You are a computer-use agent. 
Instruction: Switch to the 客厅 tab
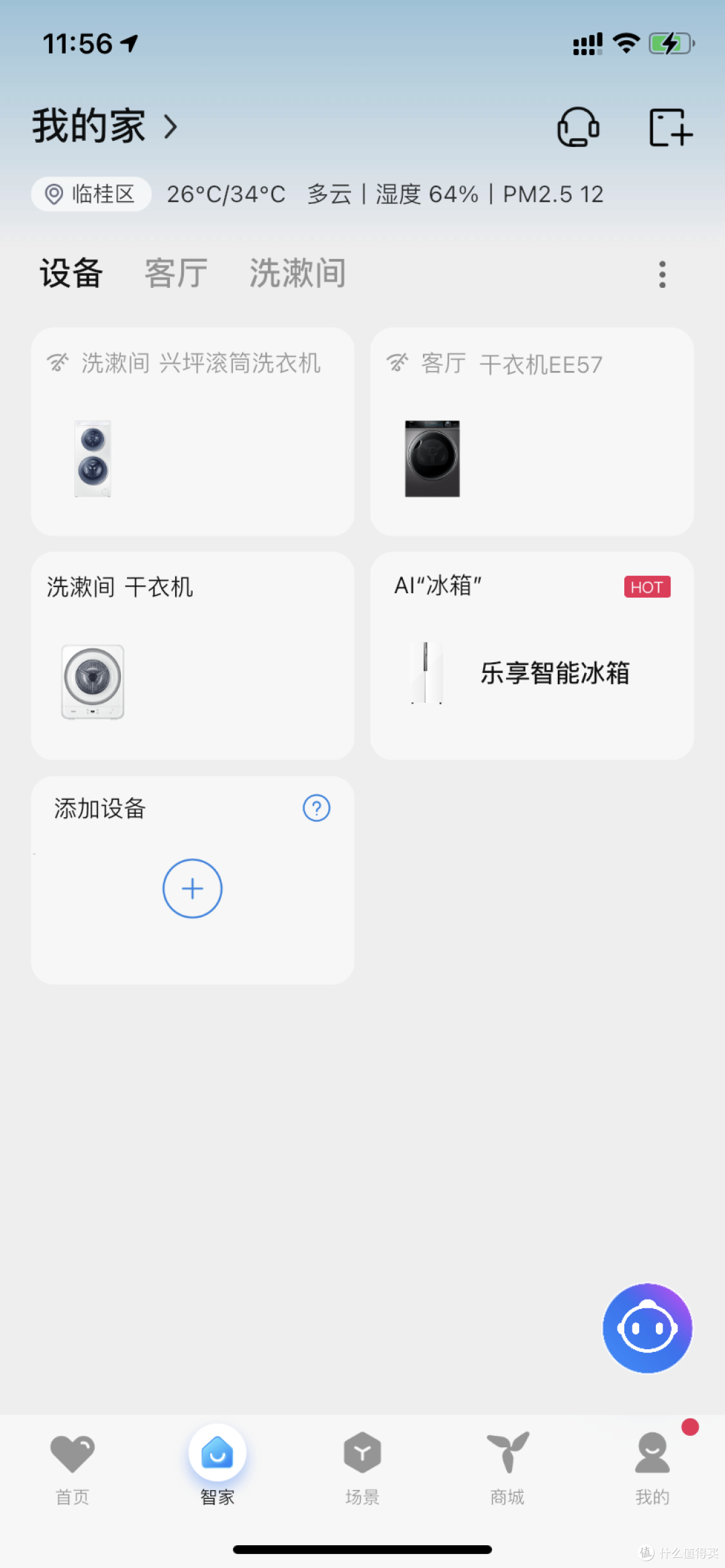(x=175, y=274)
